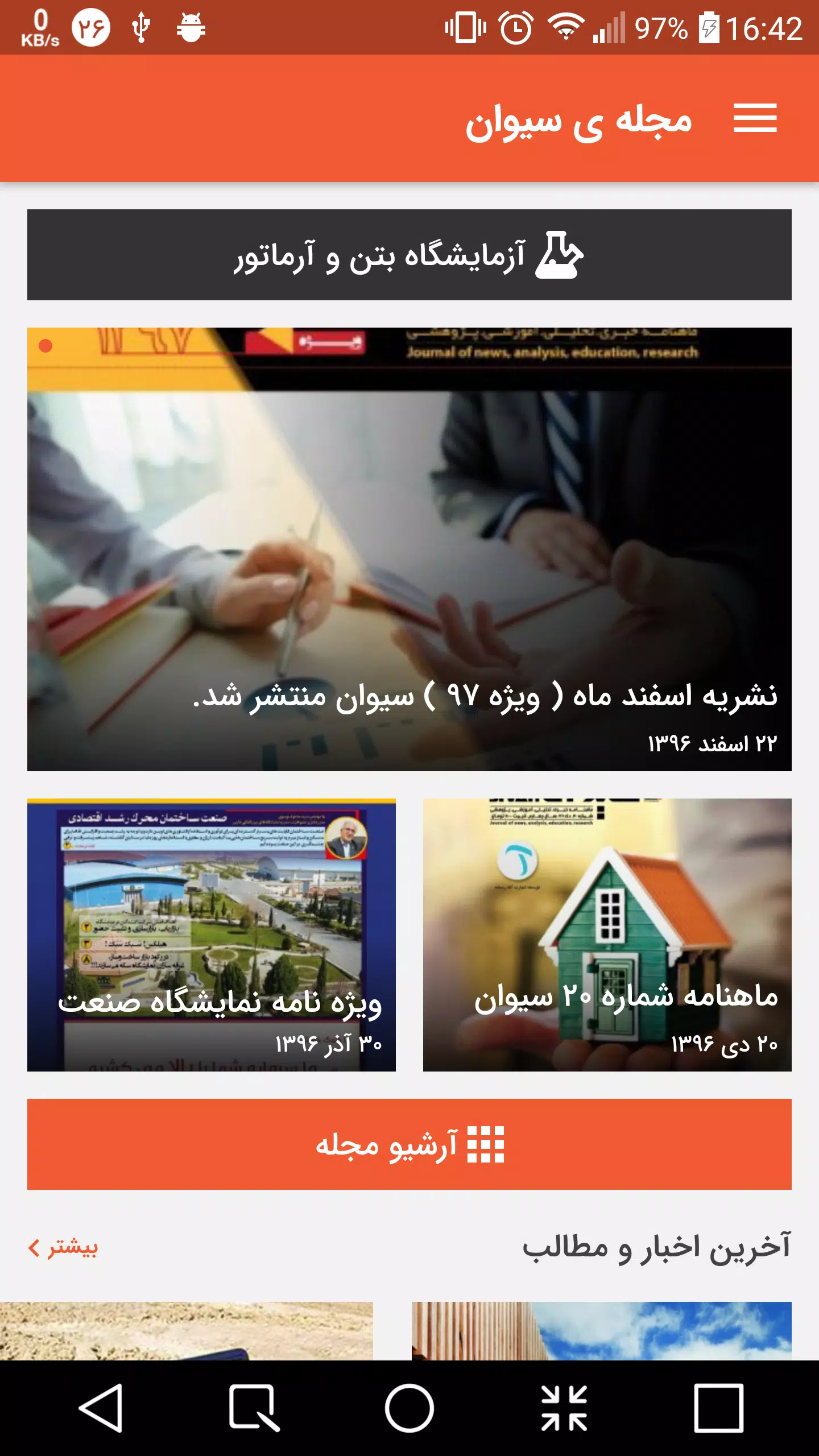Open the نشریه اسفند ماه (ویژه ۹۷) article

point(409,549)
